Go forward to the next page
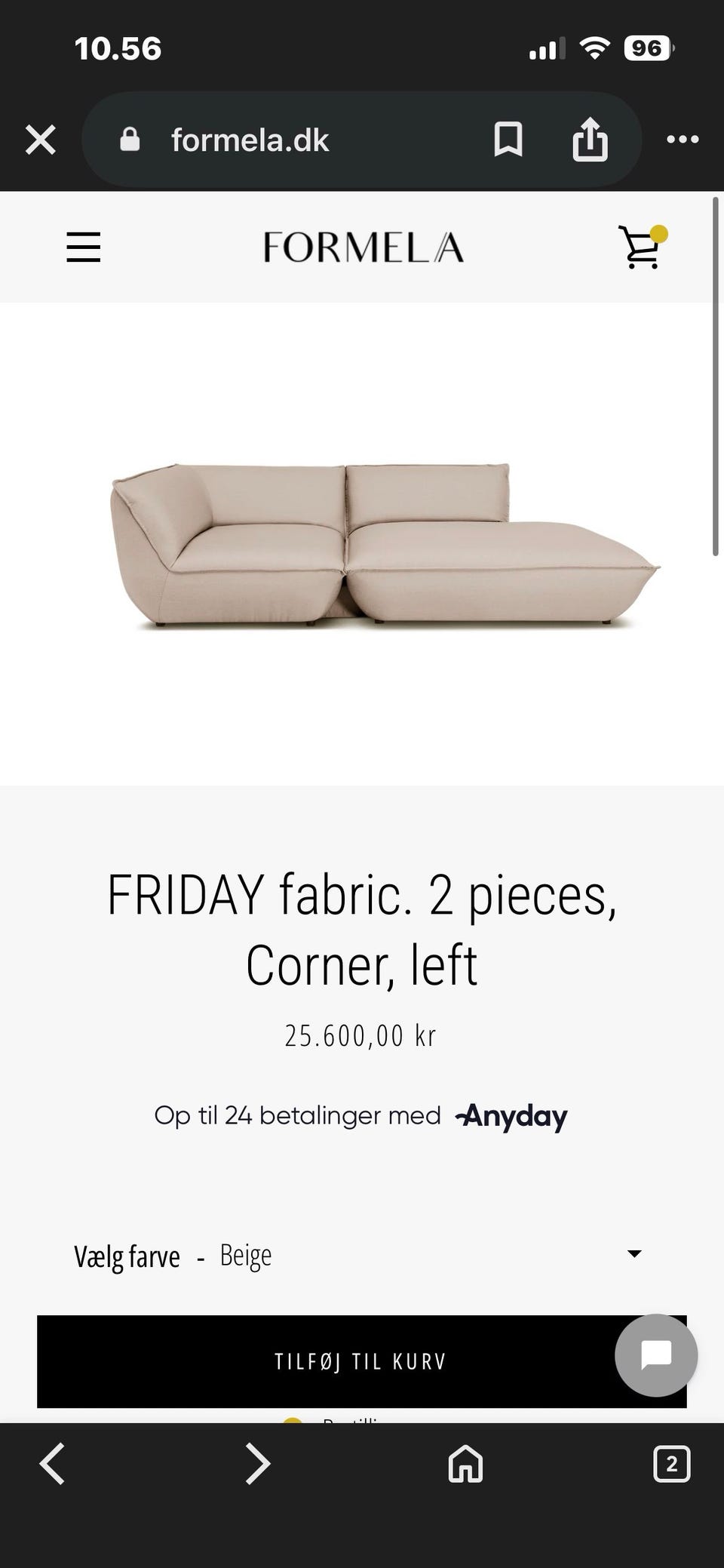 tap(258, 1464)
